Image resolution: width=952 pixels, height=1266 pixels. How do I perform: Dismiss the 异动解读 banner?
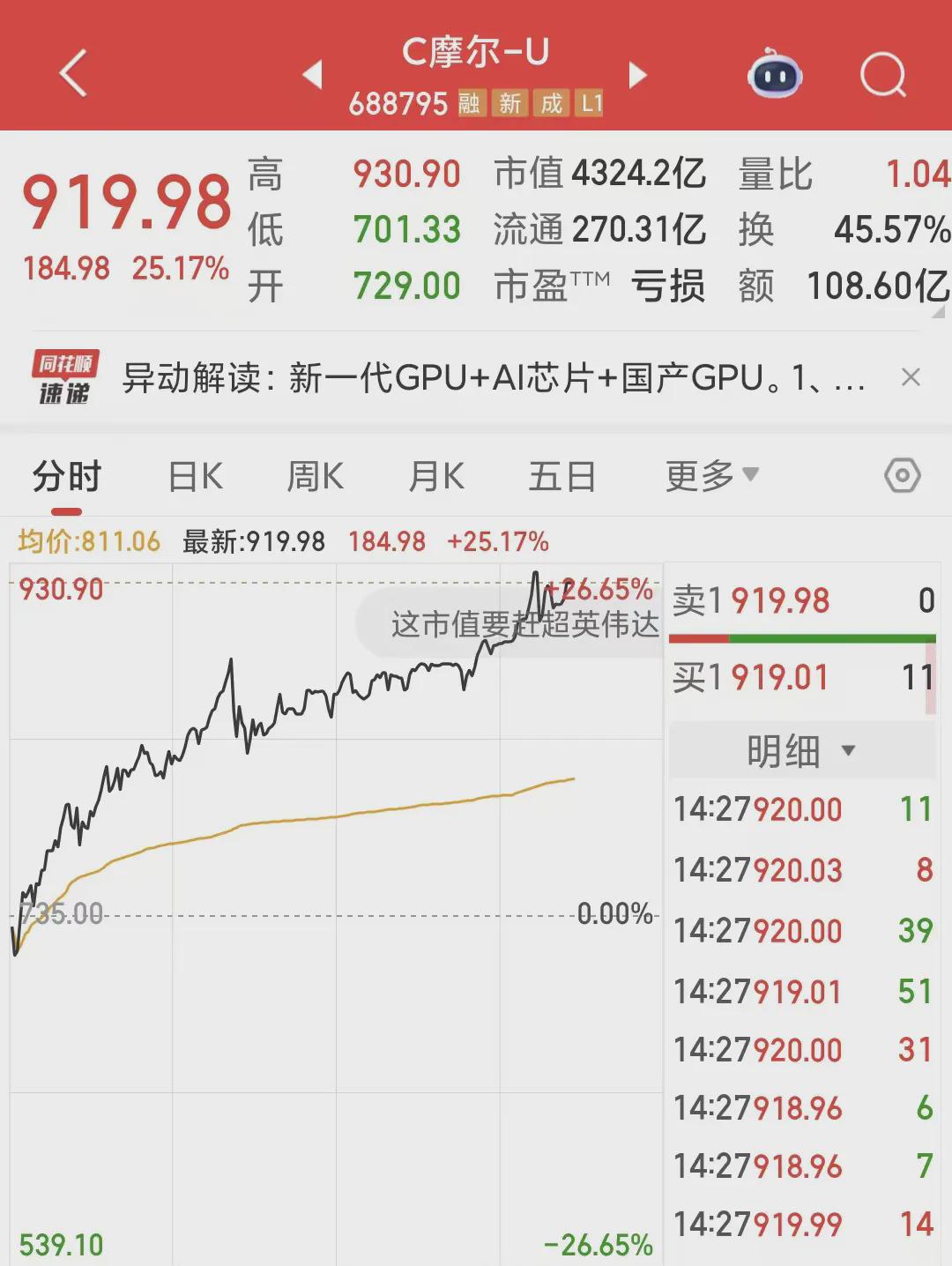[x=911, y=377]
